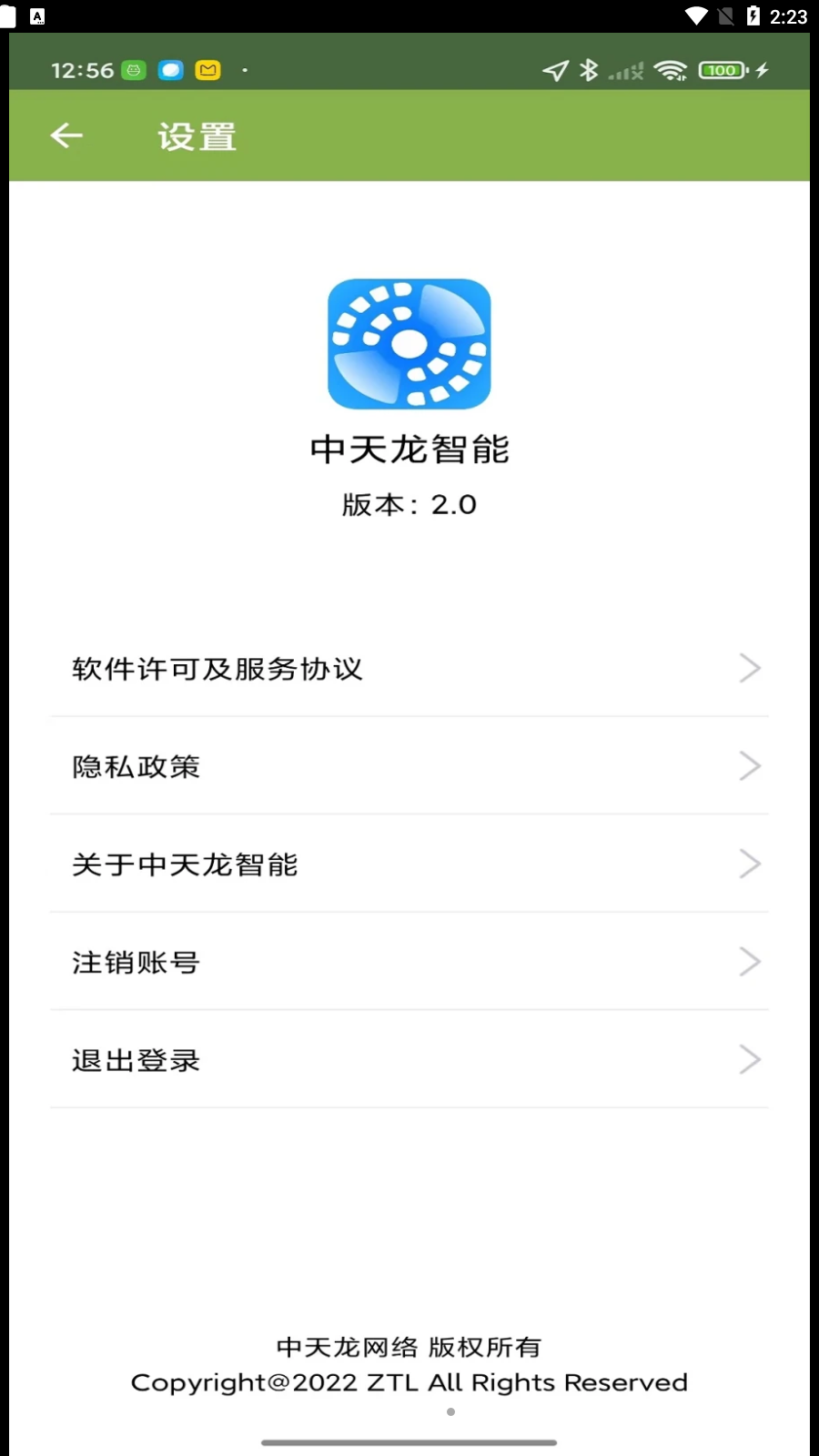
Task: Tap the battery indicator showing 100
Action: pos(722,69)
